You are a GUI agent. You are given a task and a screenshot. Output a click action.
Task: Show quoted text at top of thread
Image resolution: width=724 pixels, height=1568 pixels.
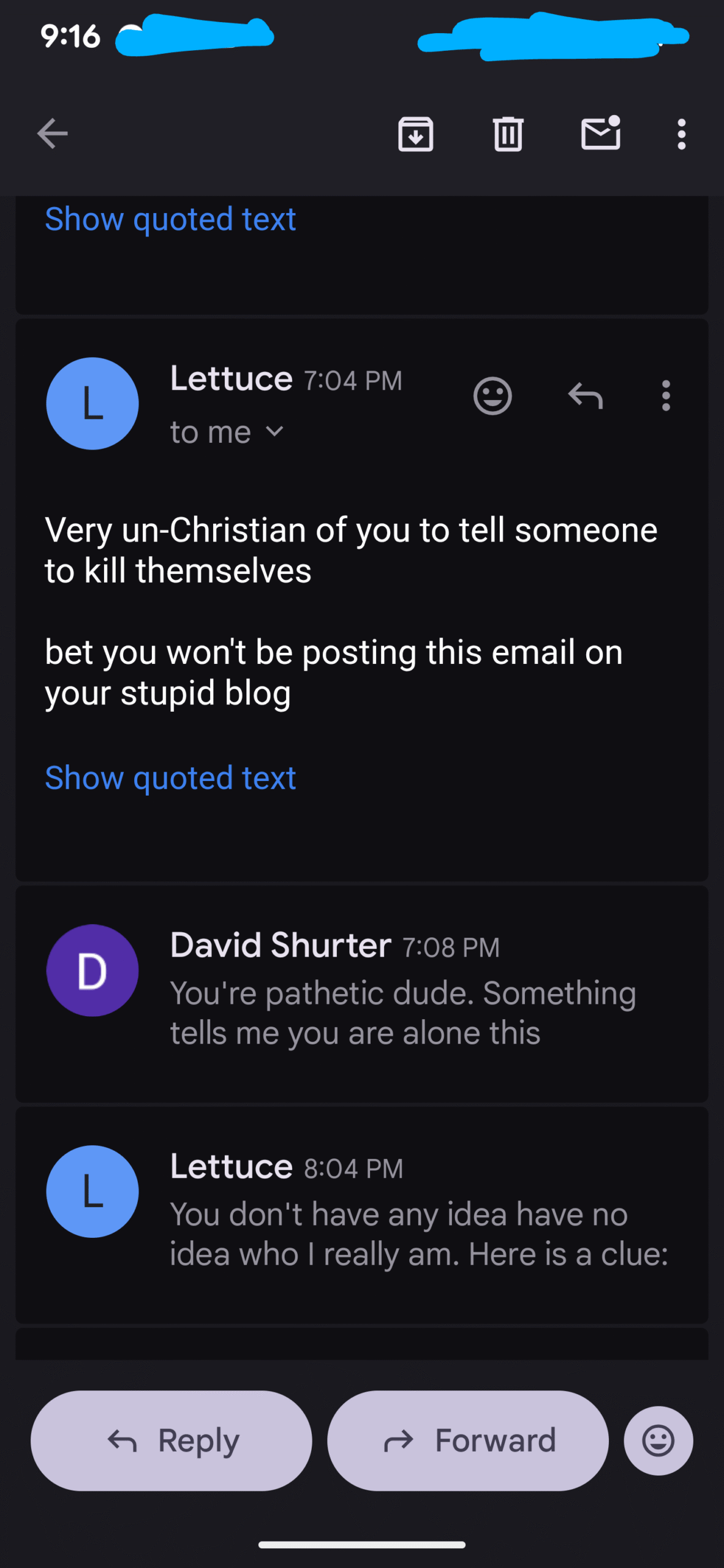(170, 219)
